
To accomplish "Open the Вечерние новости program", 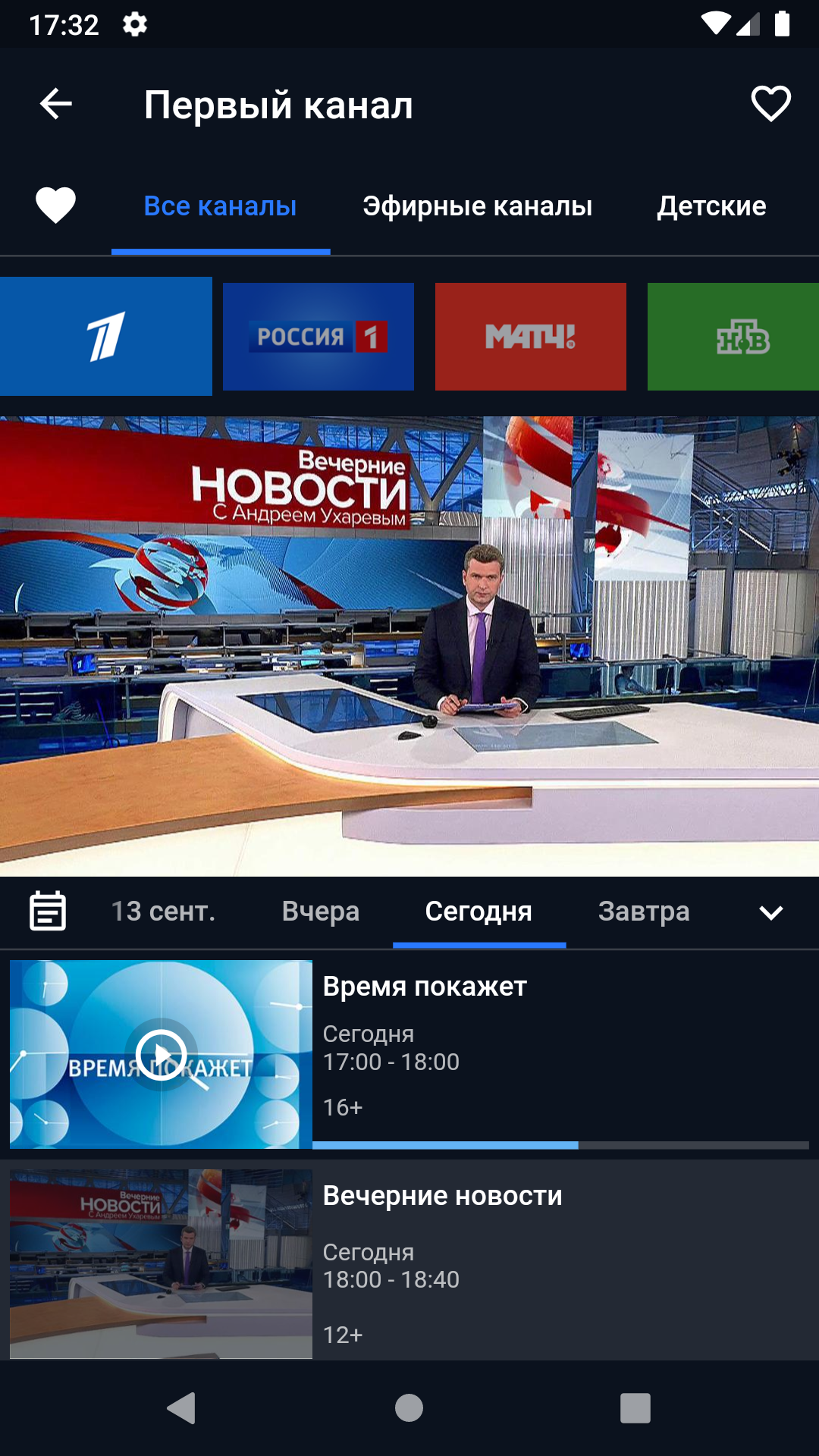I will (409, 1263).
